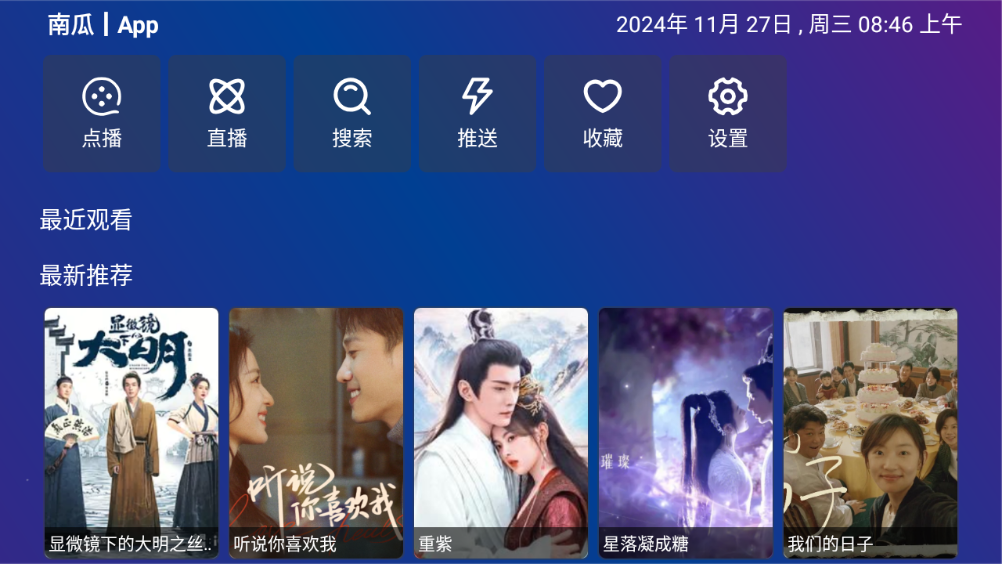The width and height of the screenshot is (1002, 564).
Task: Open the 点播 on-demand section
Action: coord(101,114)
